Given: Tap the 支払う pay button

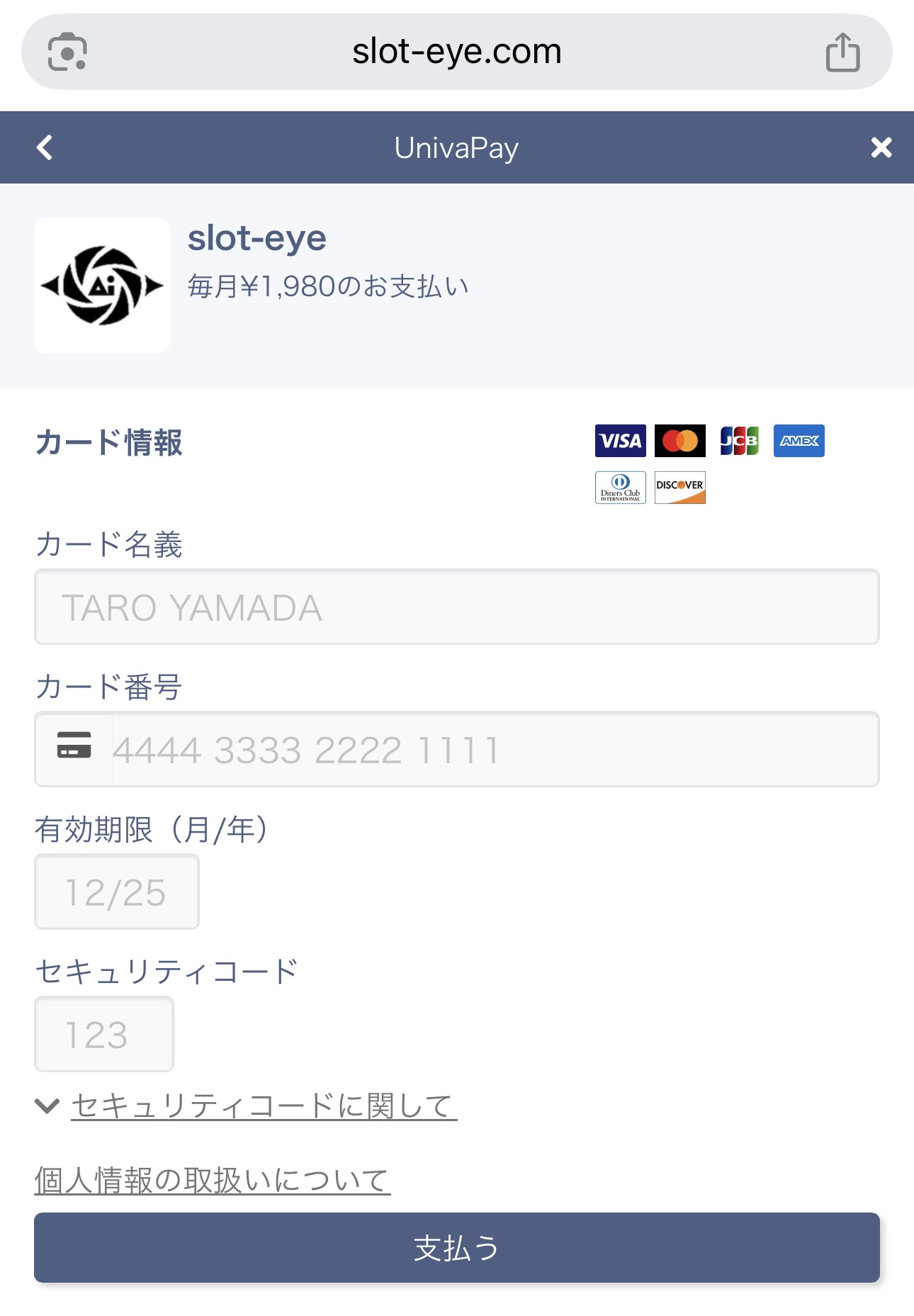Looking at the screenshot, I should pyautogui.click(x=456, y=1248).
